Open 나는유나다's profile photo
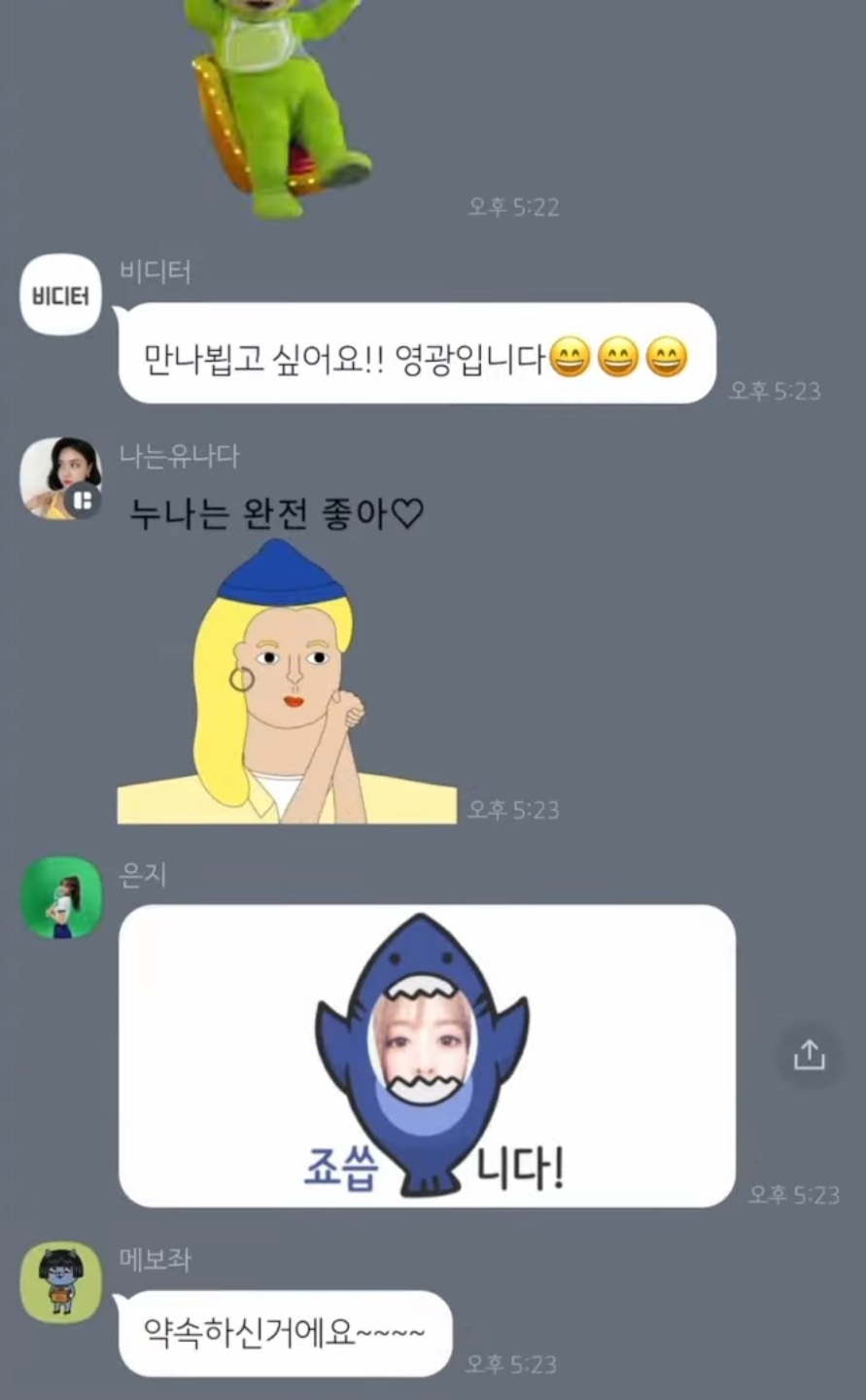This screenshot has width=866, height=1400. (59, 476)
